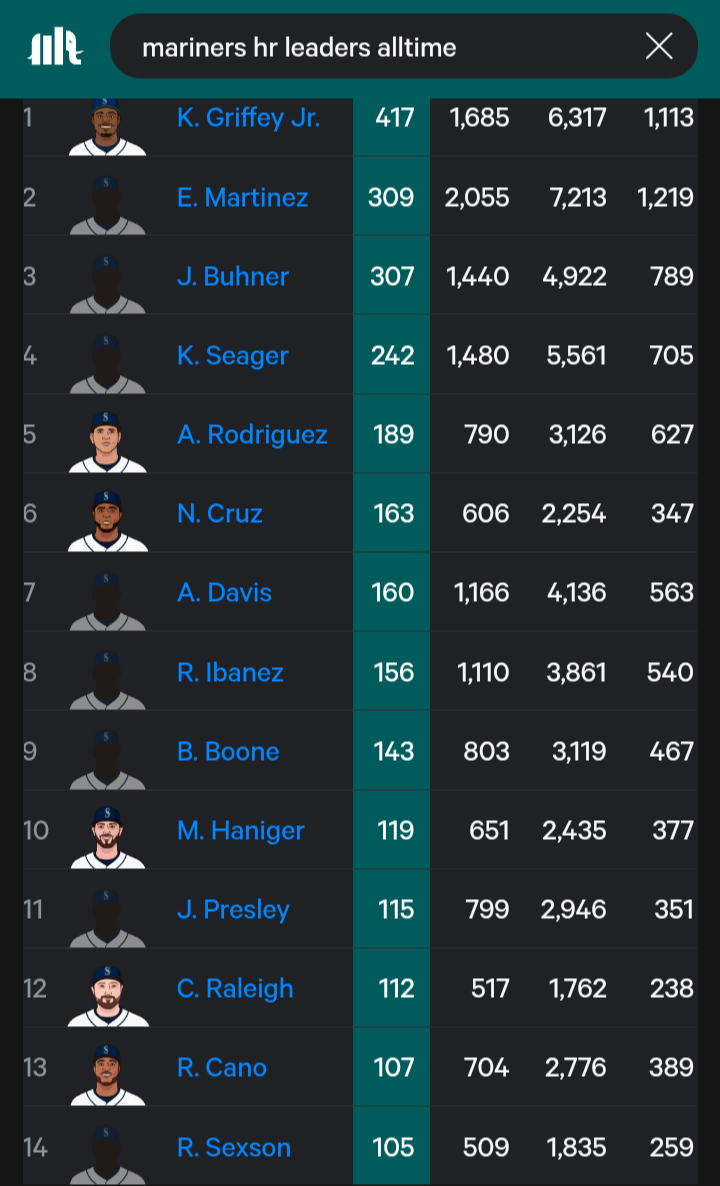This screenshot has height=1186, width=720.
Task: Tap the A. Davis link
Action: click(x=225, y=593)
